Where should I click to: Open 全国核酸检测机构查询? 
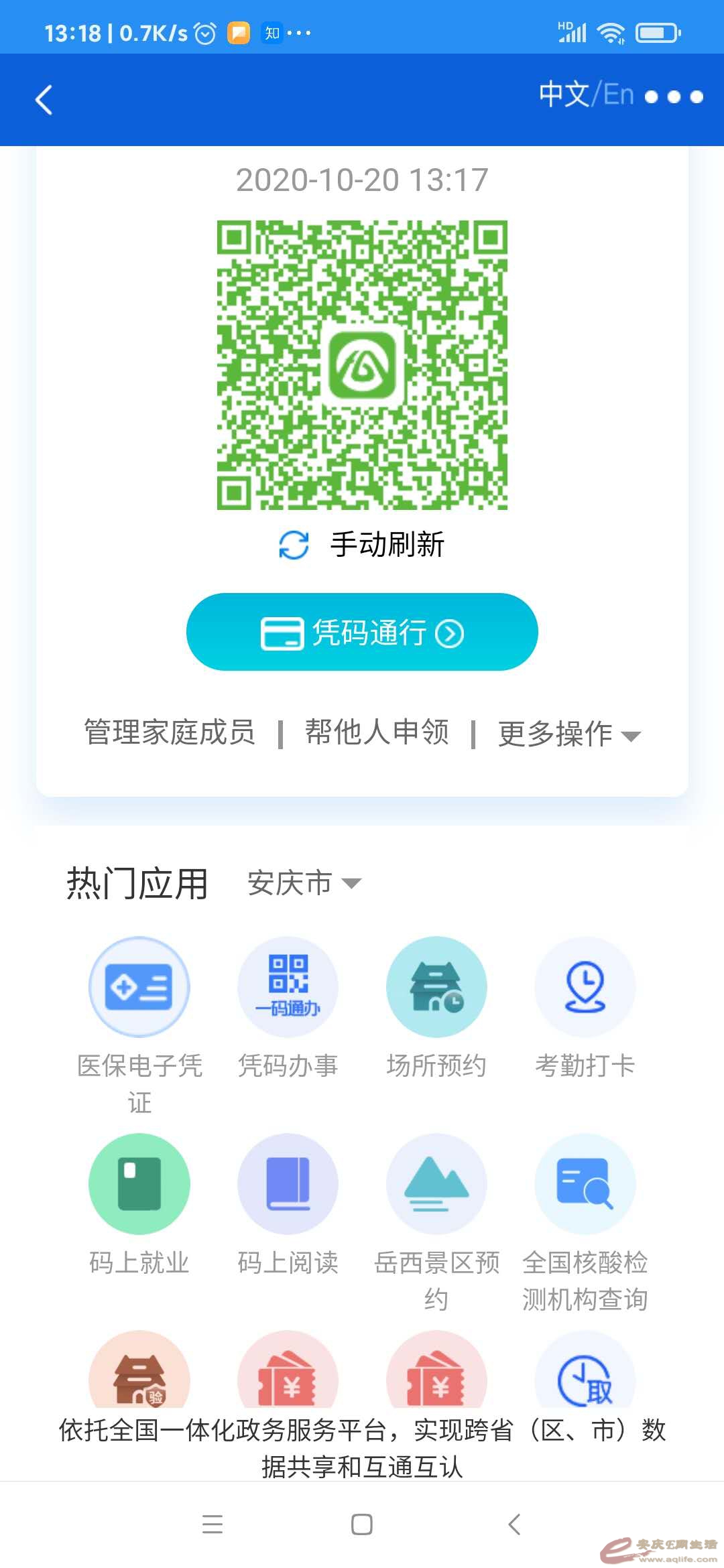[x=585, y=1184]
